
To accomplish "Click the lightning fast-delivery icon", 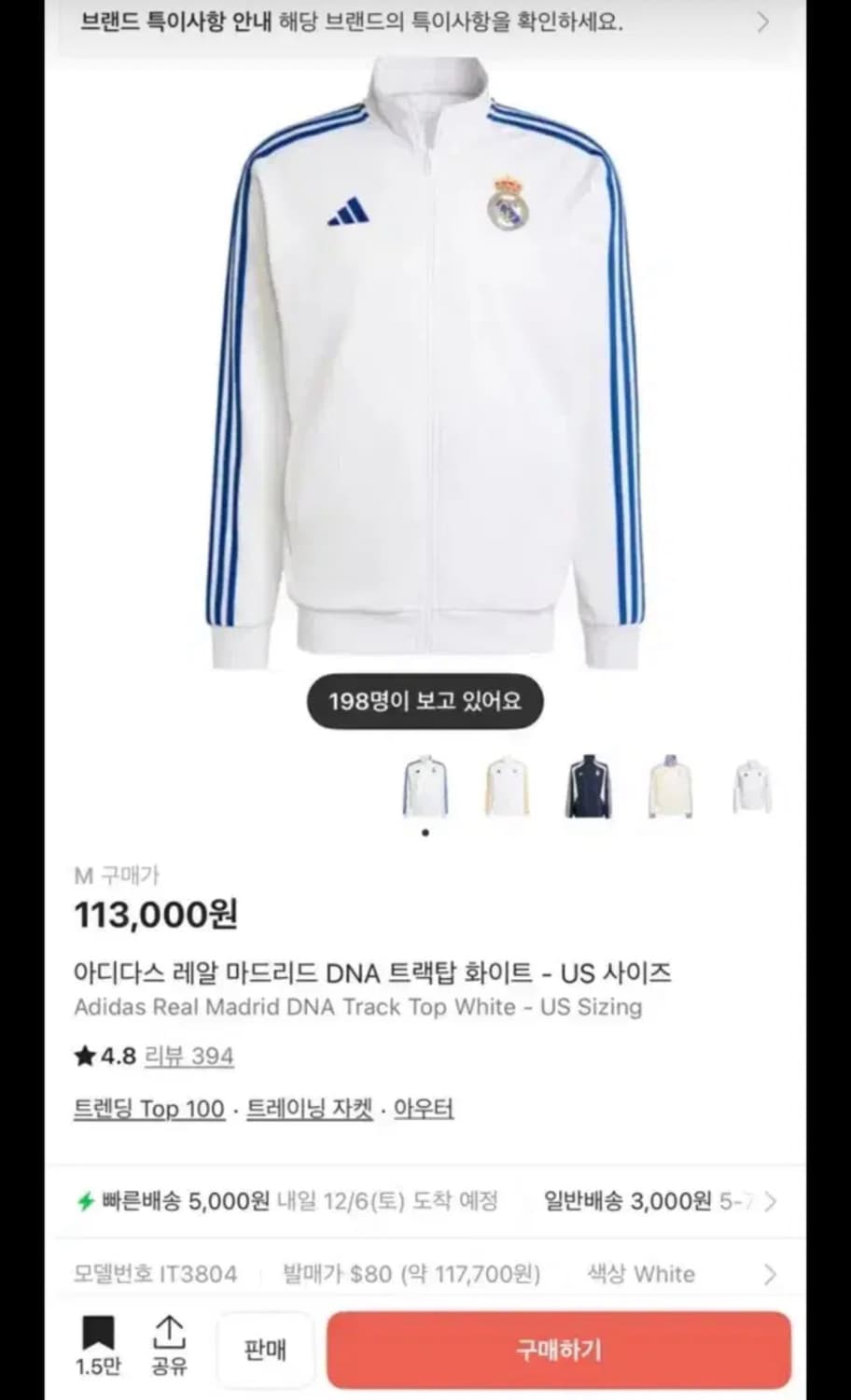I will pyautogui.click(x=87, y=1203).
